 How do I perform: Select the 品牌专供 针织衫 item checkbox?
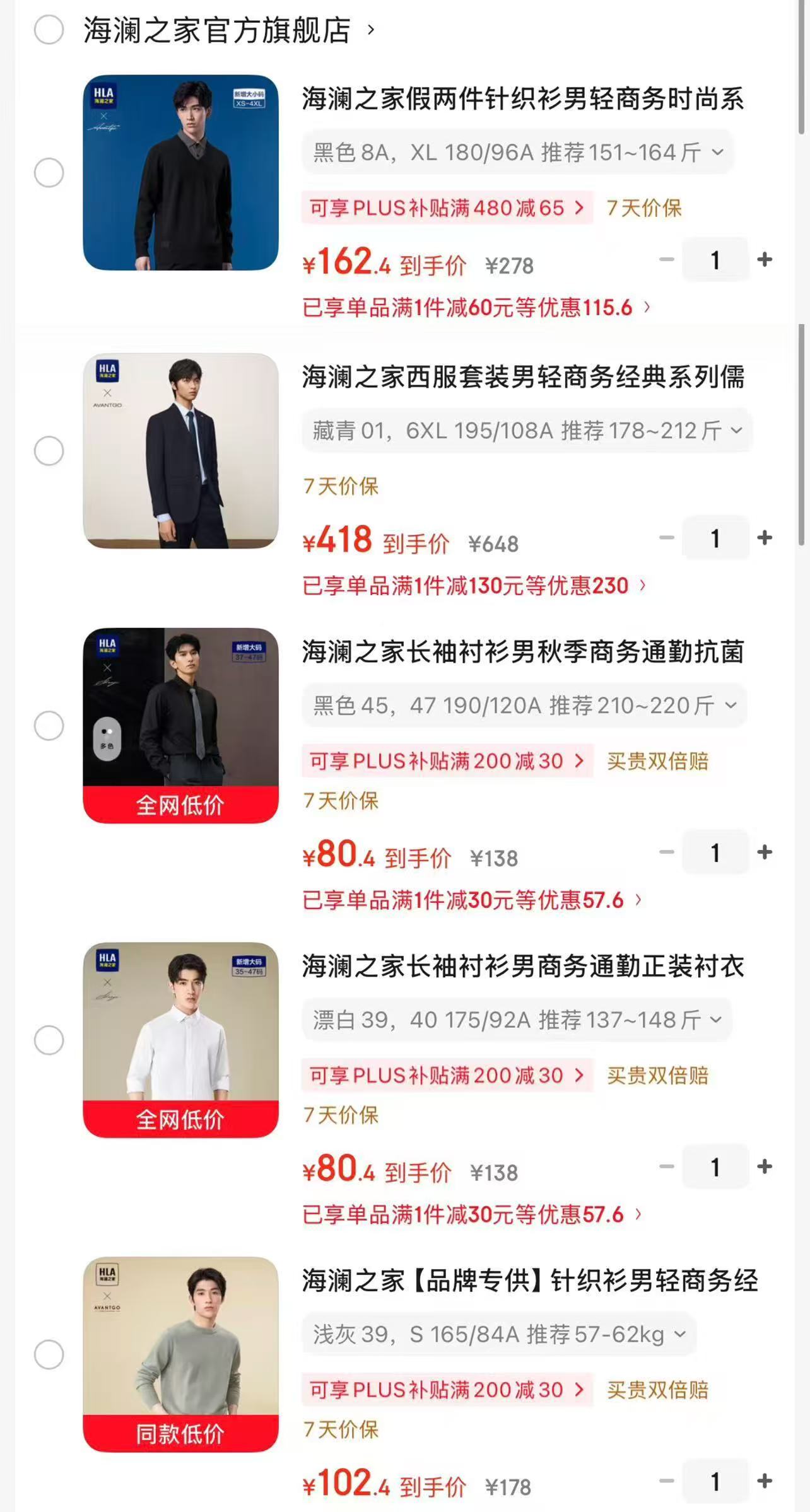click(49, 1354)
